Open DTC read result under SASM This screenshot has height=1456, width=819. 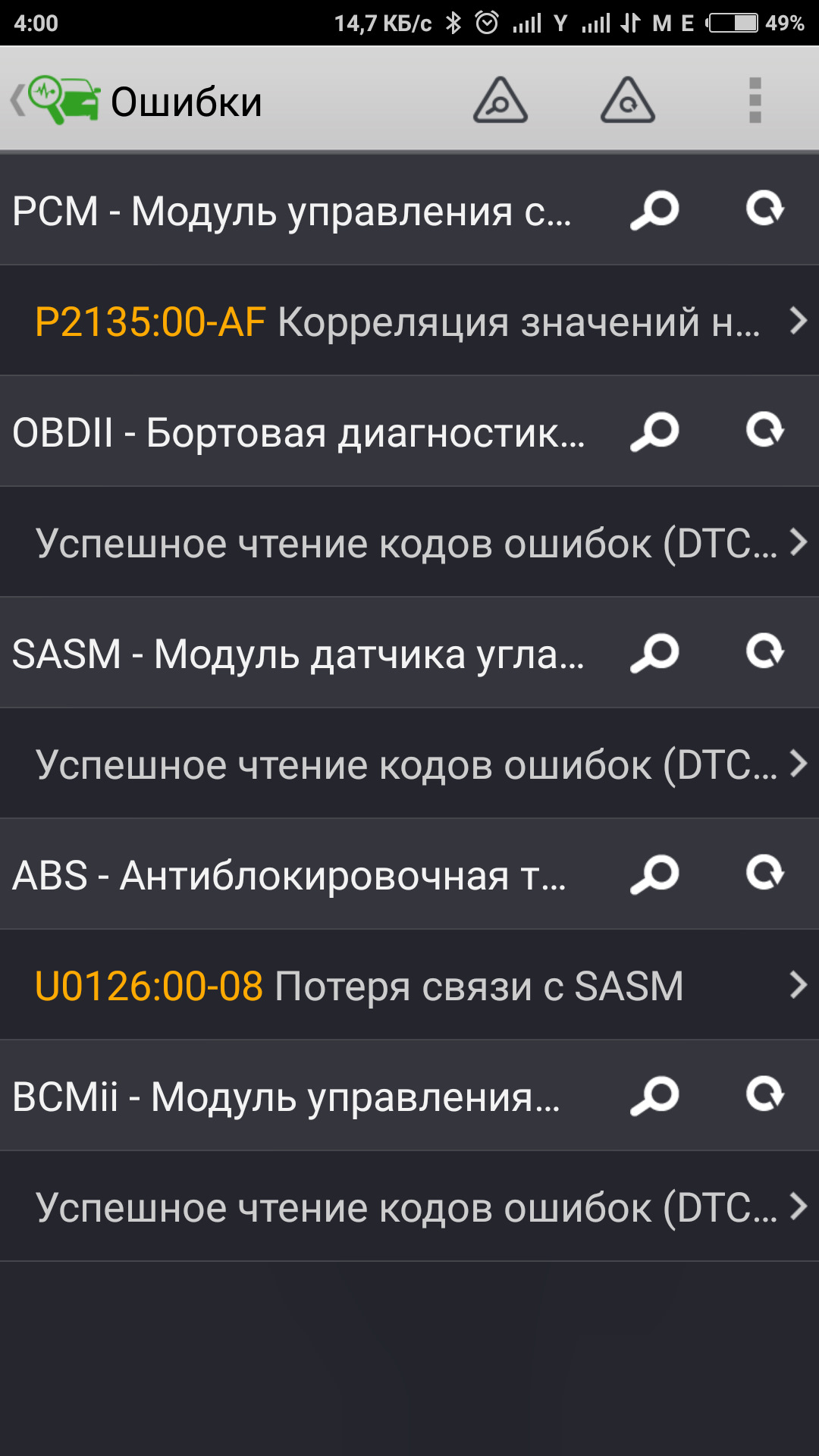(x=409, y=764)
